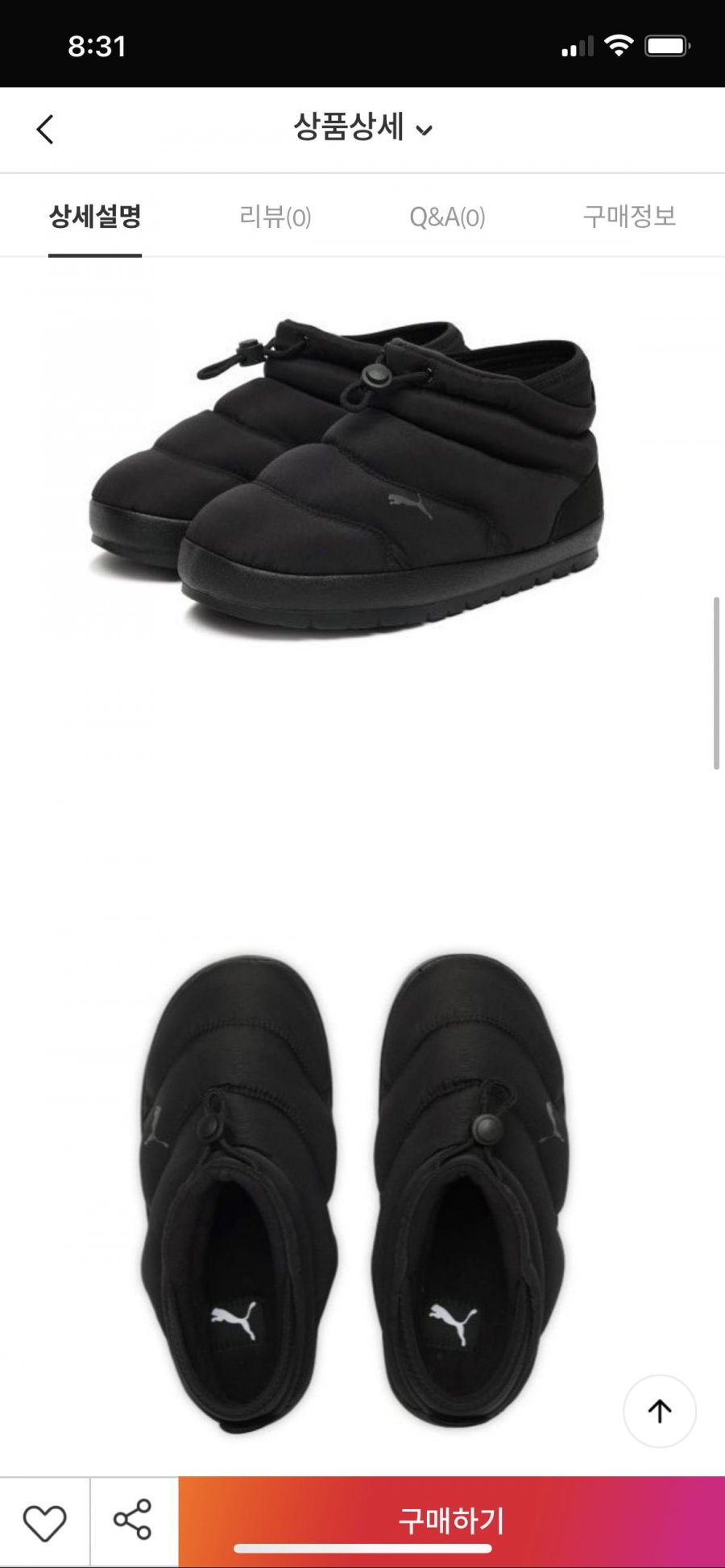
Task: Tap the 구매하기 purchase button
Action: 451,1520
